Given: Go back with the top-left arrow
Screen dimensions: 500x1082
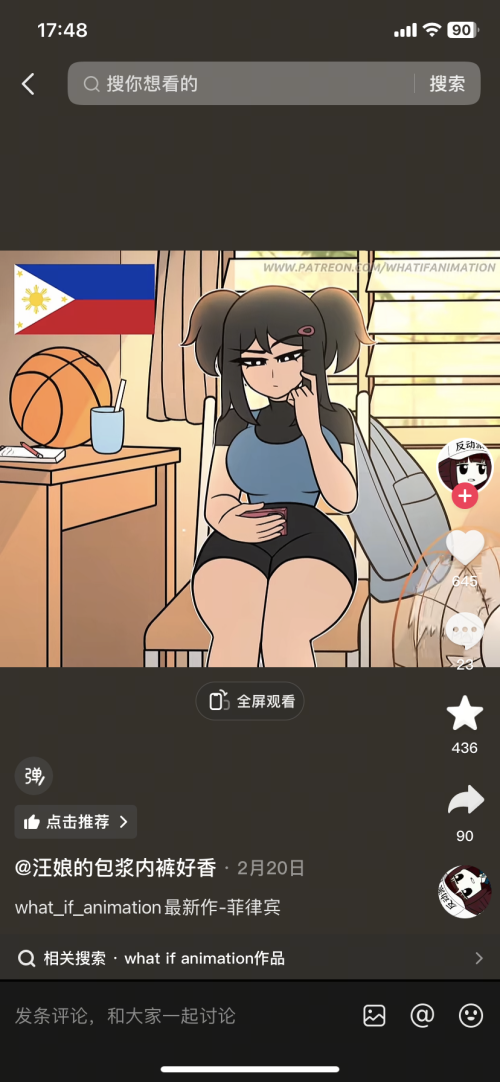Looking at the screenshot, I should (x=28, y=84).
